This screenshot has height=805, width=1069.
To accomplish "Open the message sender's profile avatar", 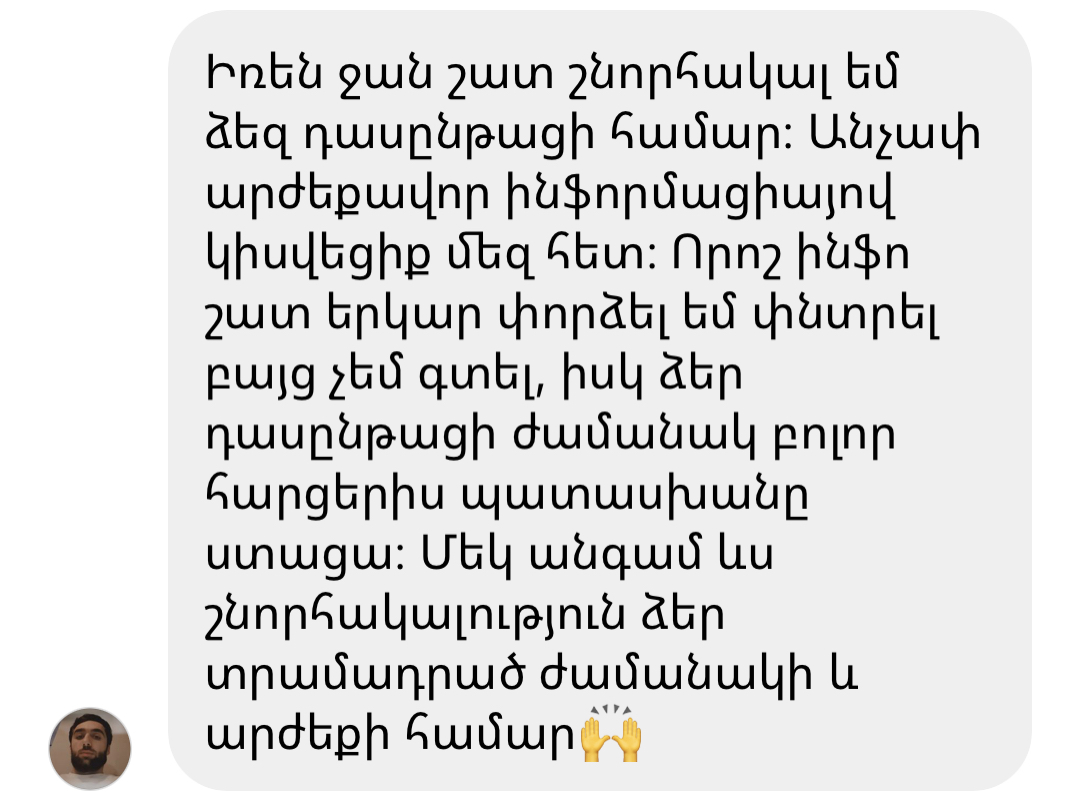I will [x=90, y=749].
